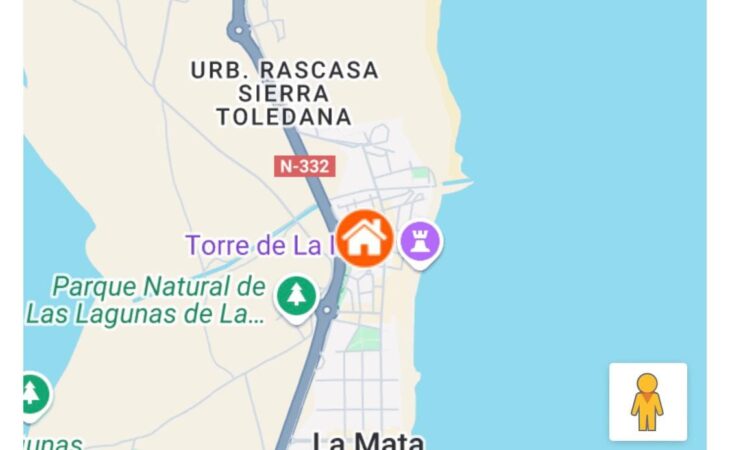The height and width of the screenshot is (450, 730).
Task: Open Street View with the pegman button
Action: click(648, 401)
